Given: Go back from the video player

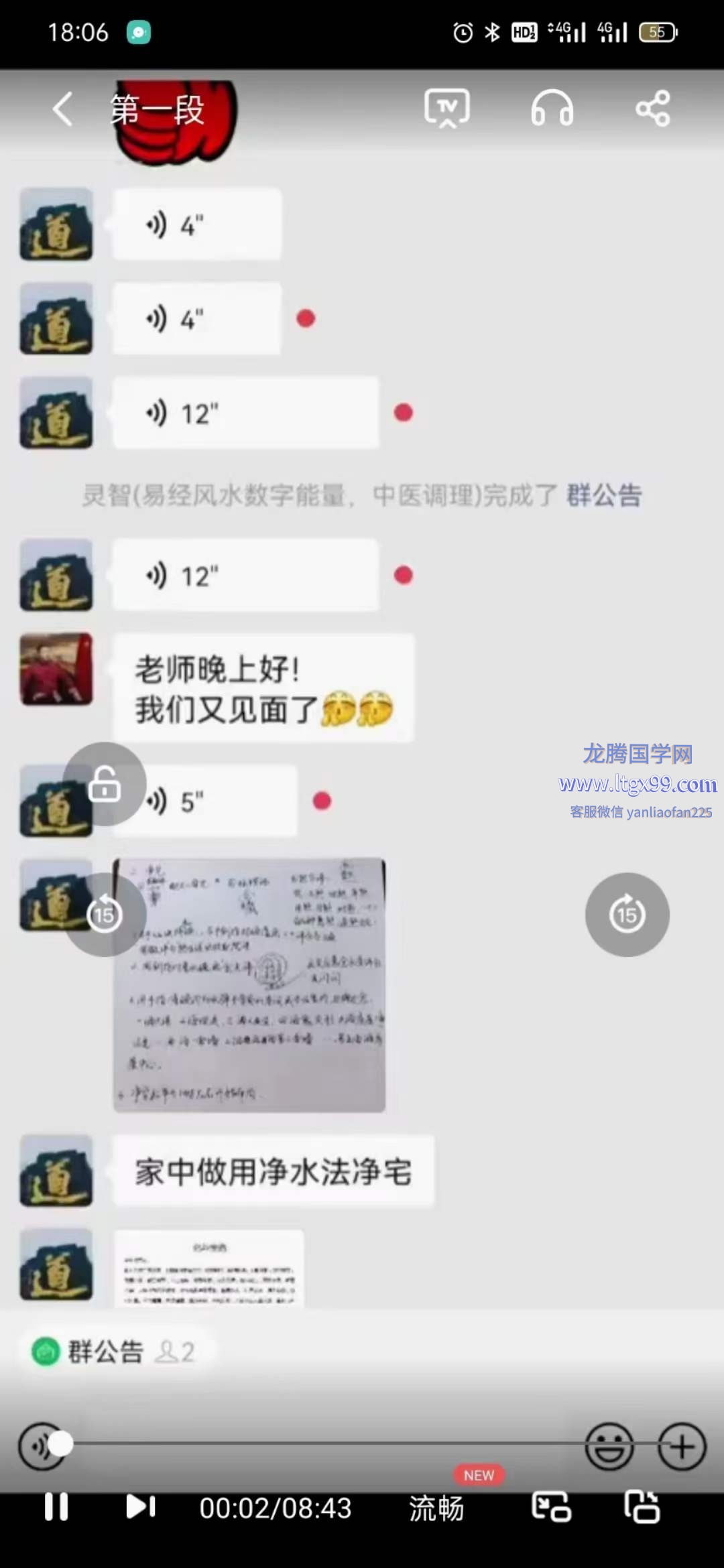Looking at the screenshot, I should coord(62,109).
